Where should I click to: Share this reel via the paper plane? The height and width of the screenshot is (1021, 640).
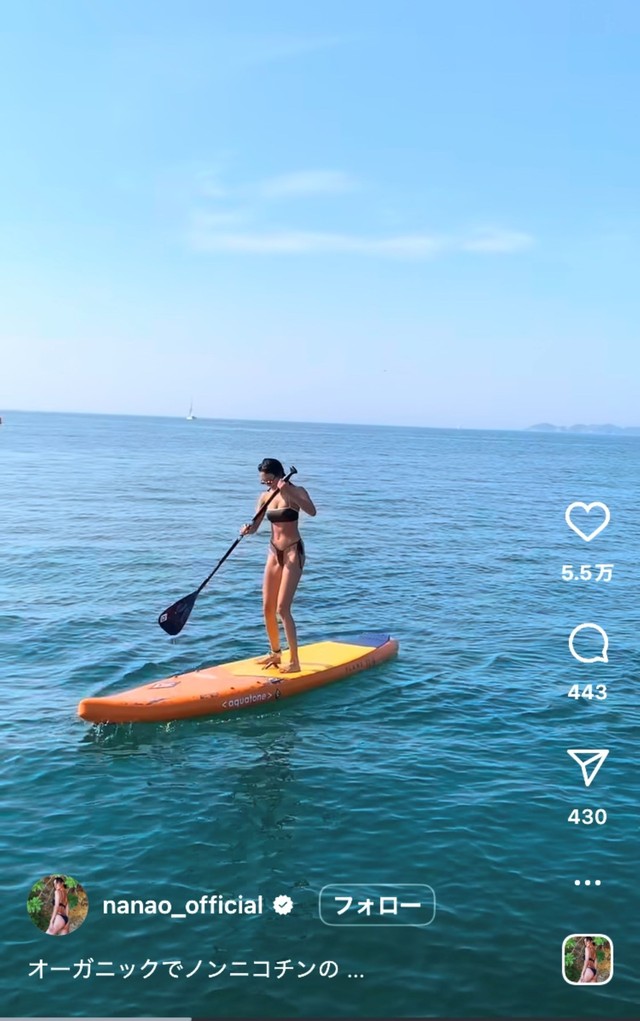click(588, 767)
